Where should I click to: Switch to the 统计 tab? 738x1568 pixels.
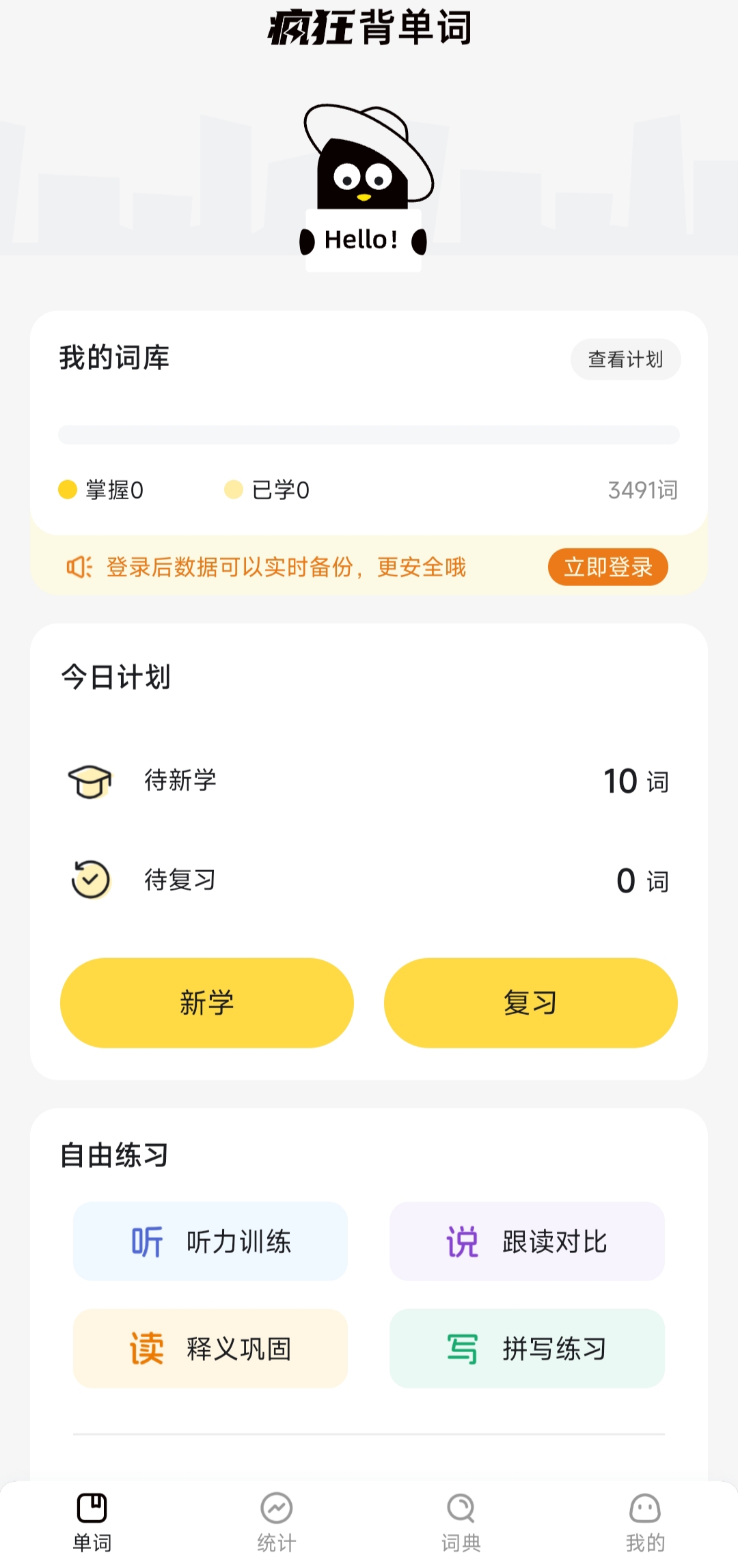point(277,1523)
